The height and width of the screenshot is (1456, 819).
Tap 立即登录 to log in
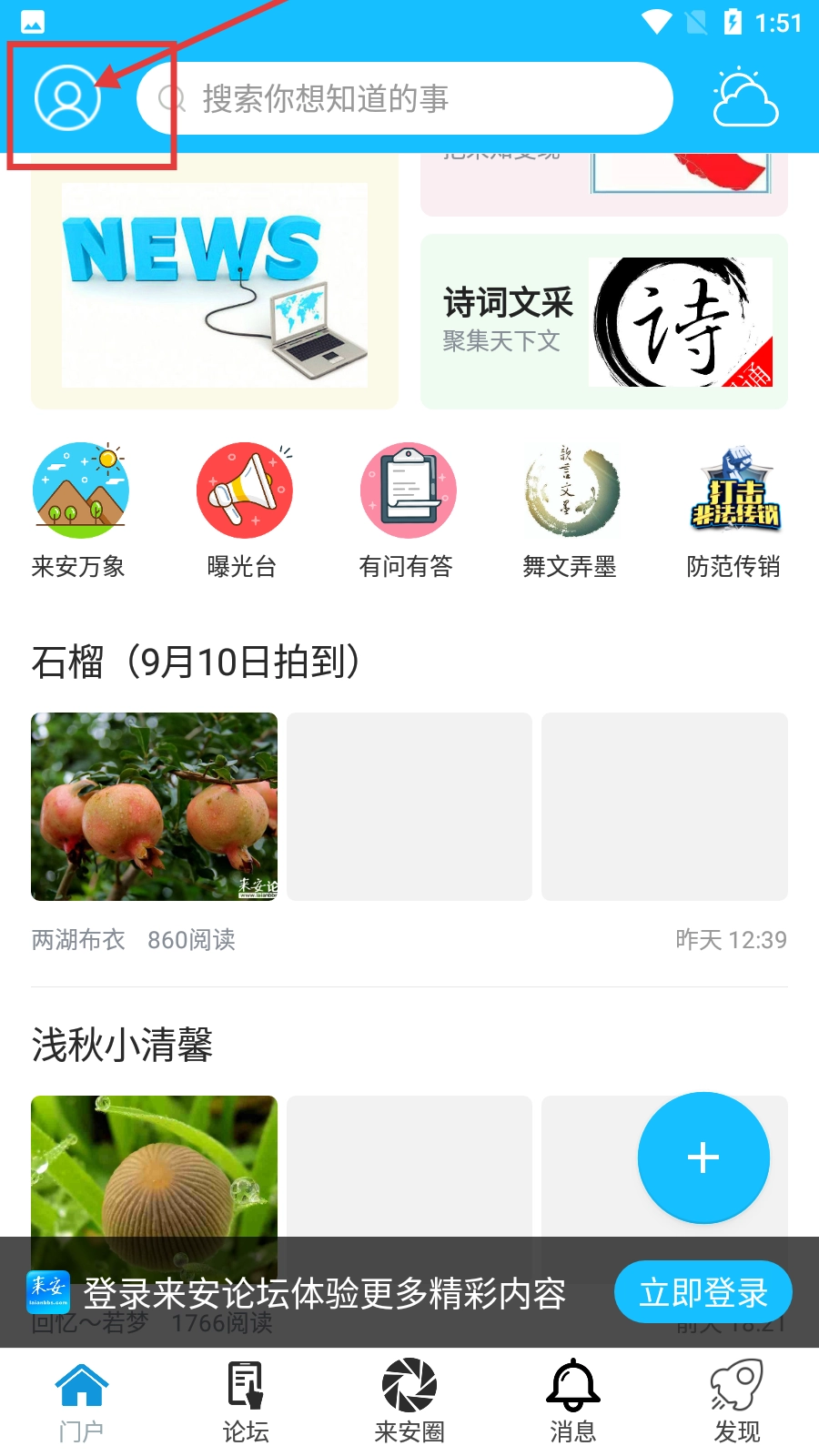[x=703, y=1292]
